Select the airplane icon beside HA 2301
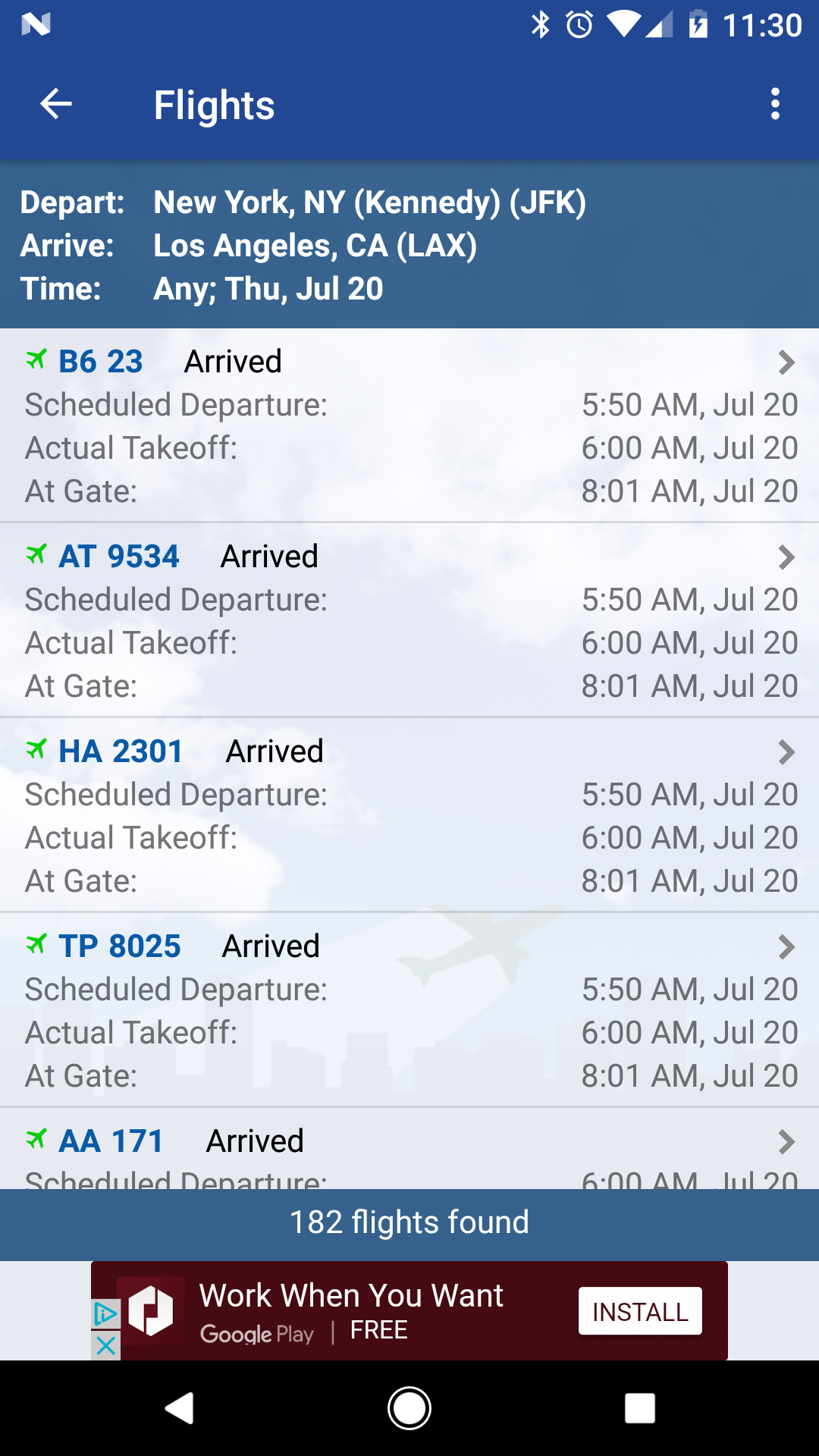This screenshot has height=1456, width=819. (x=36, y=750)
